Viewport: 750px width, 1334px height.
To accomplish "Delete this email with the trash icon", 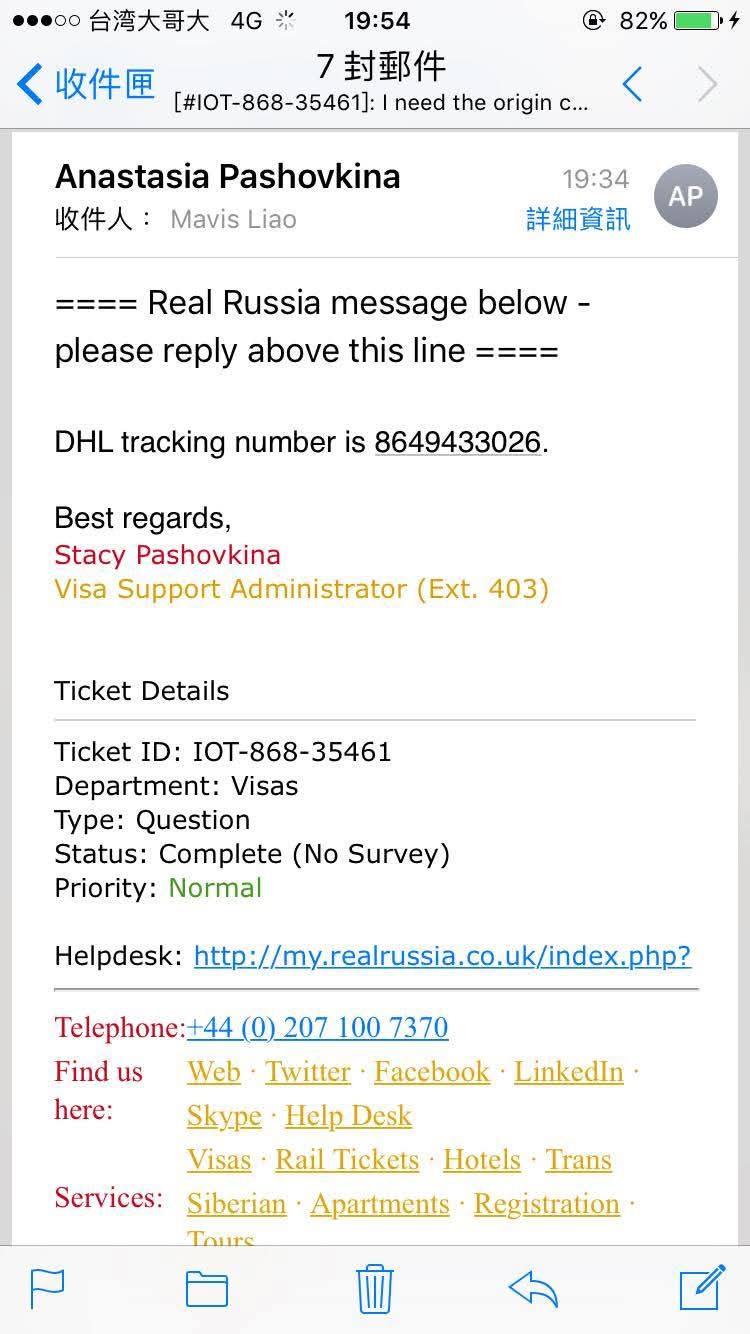I will (x=375, y=1288).
